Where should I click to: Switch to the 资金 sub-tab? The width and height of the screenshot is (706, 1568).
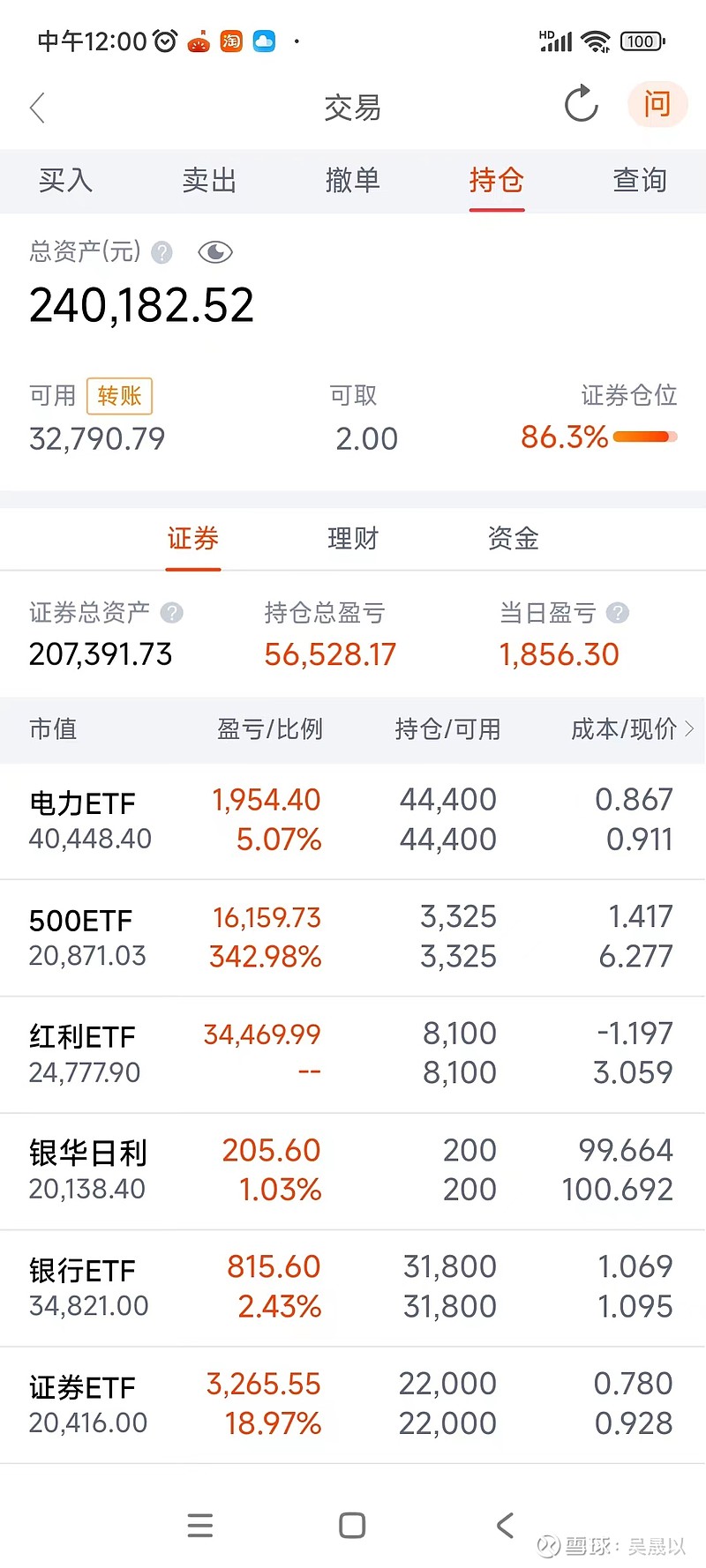pos(513,538)
